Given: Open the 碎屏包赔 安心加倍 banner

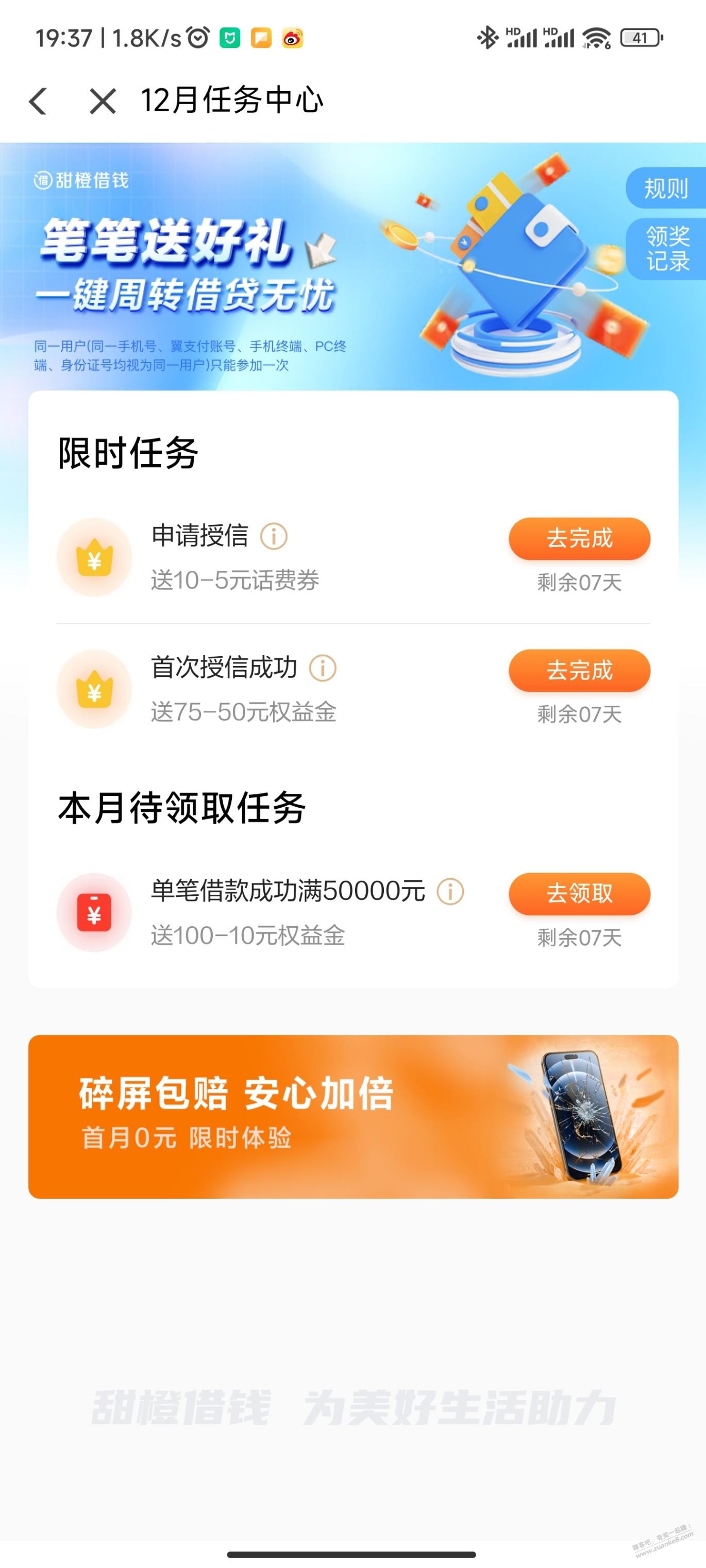Looking at the screenshot, I should pos(354,1116).
